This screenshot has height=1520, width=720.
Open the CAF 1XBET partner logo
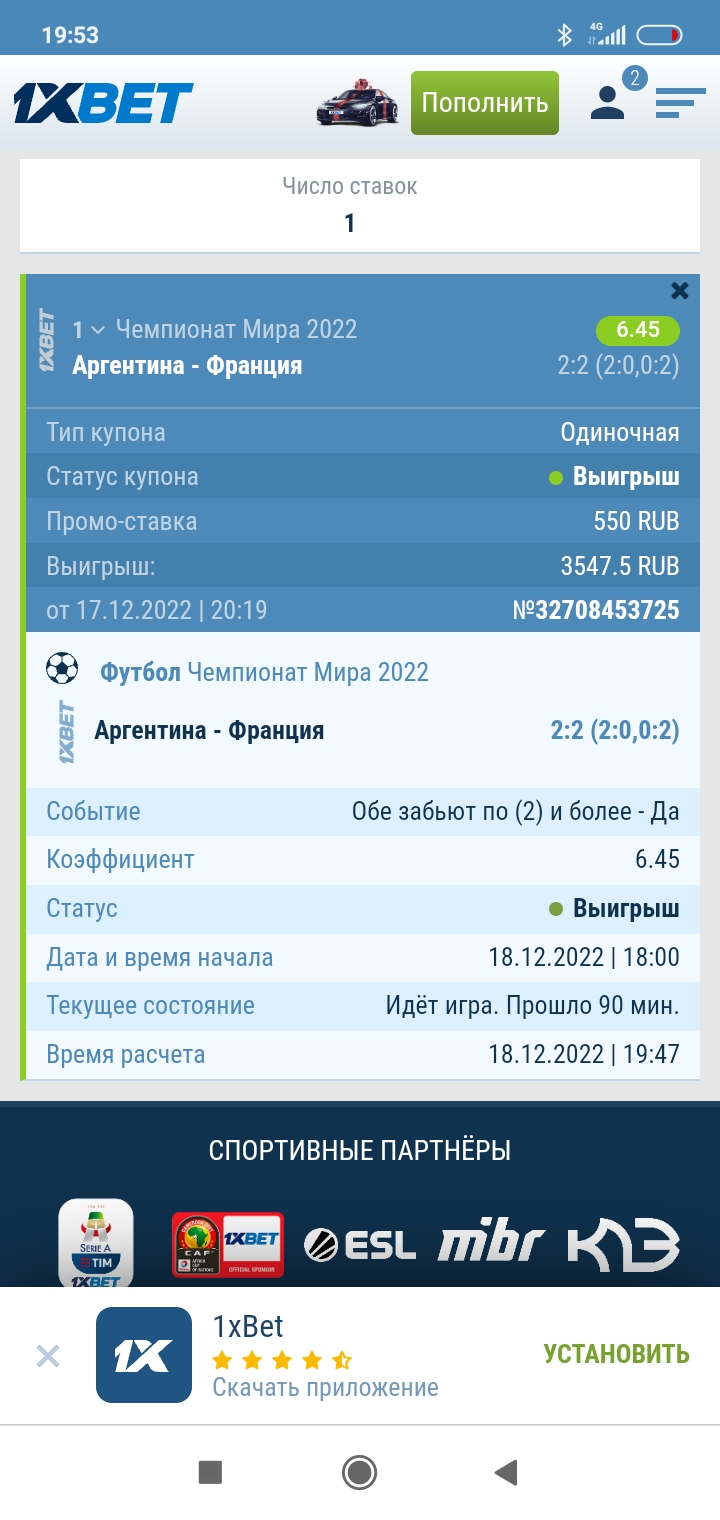coord(228,1245)
